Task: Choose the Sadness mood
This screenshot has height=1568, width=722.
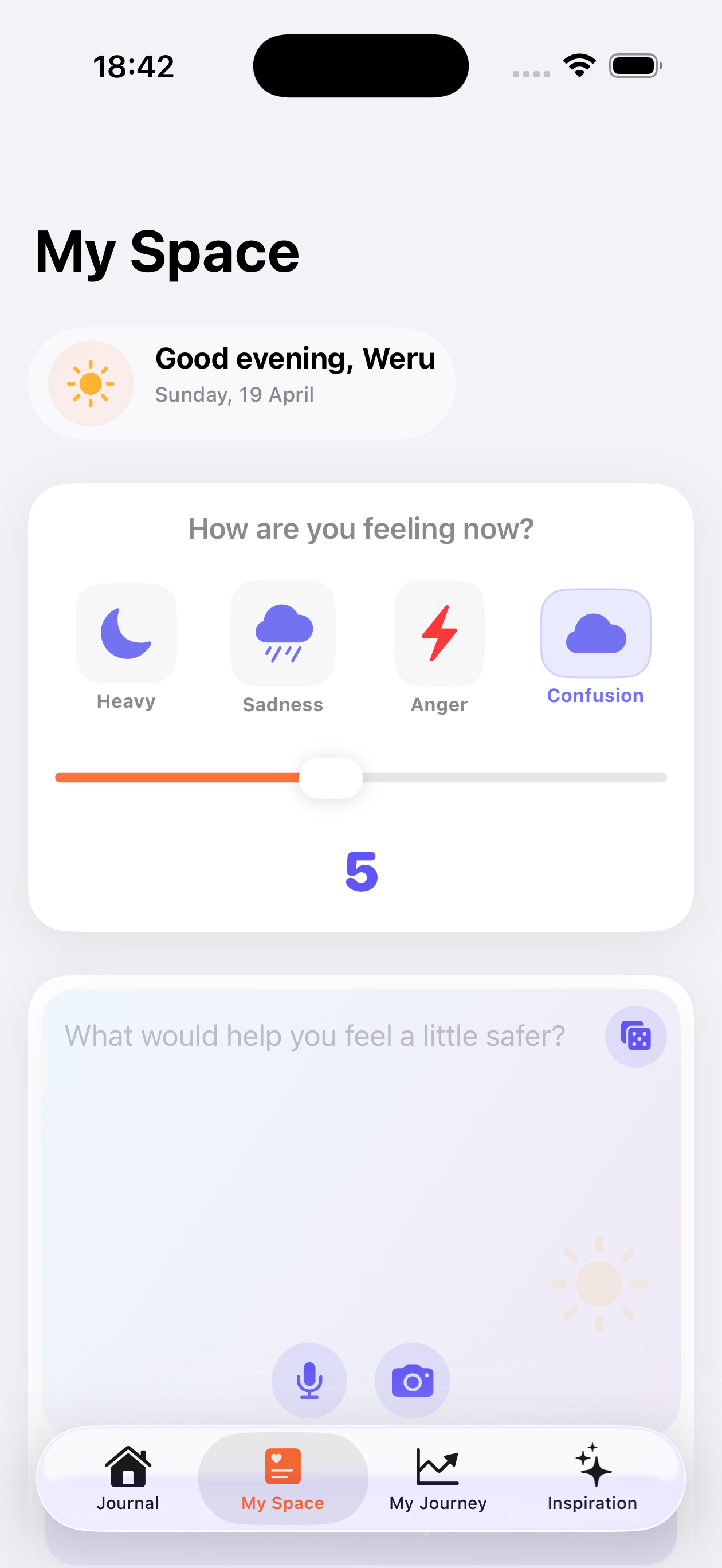Action: click(x=282, y=647)
